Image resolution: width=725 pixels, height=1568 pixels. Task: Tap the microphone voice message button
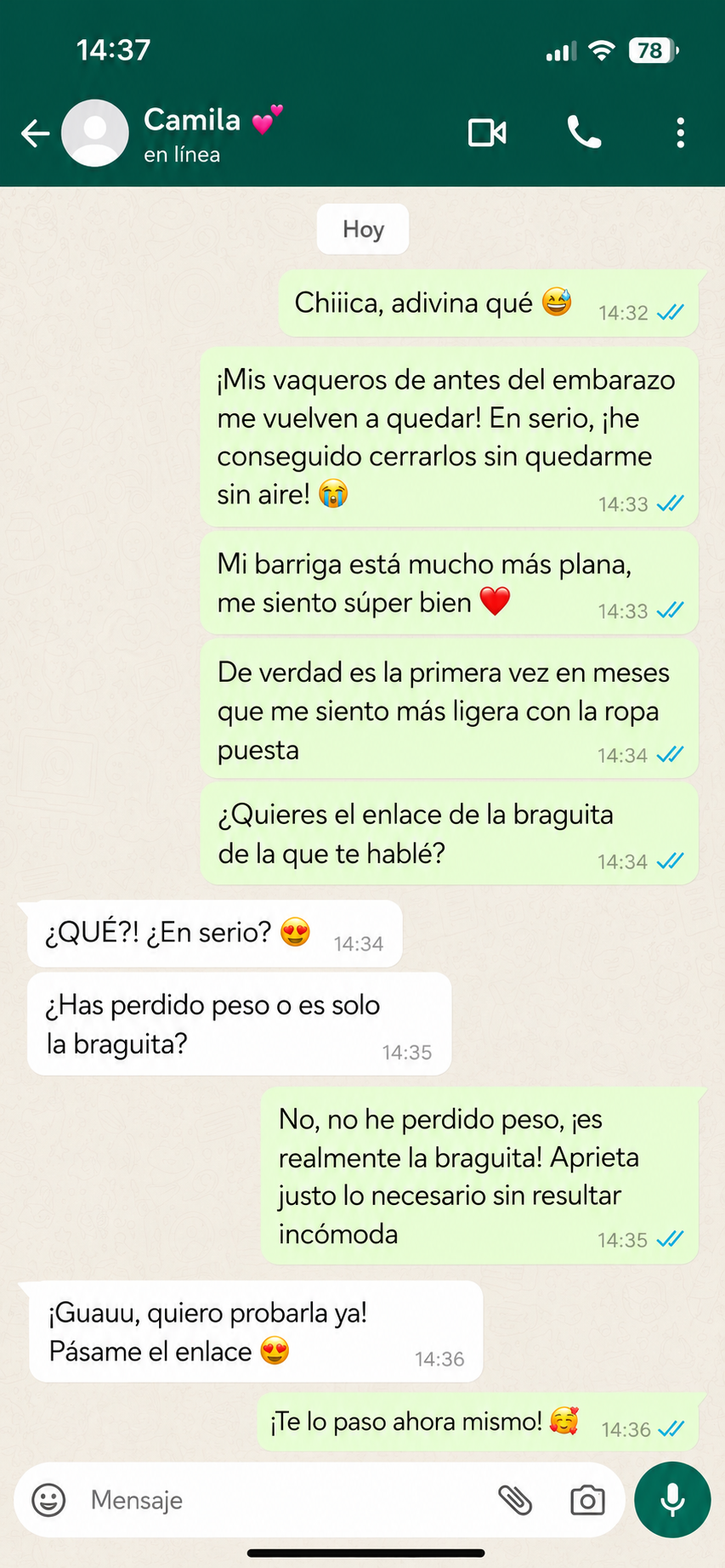672,1500
